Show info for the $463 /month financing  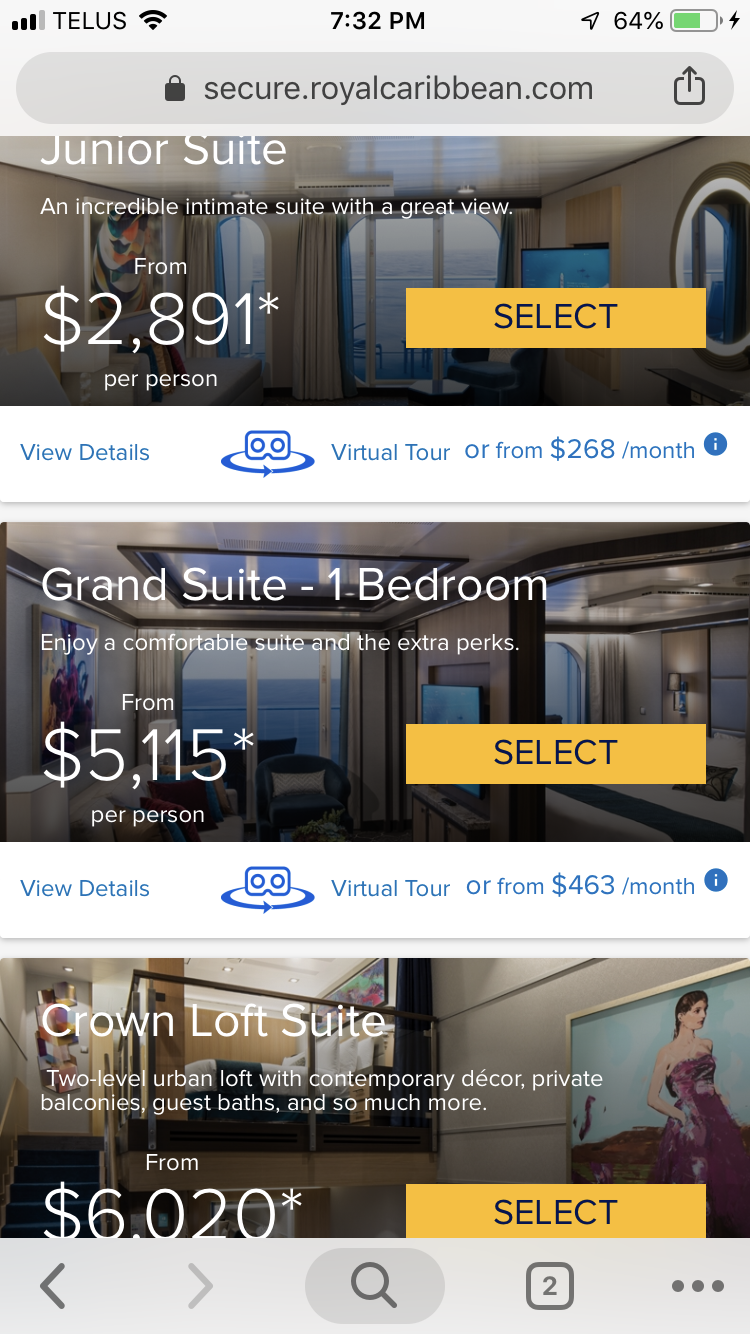coord(715,881)
